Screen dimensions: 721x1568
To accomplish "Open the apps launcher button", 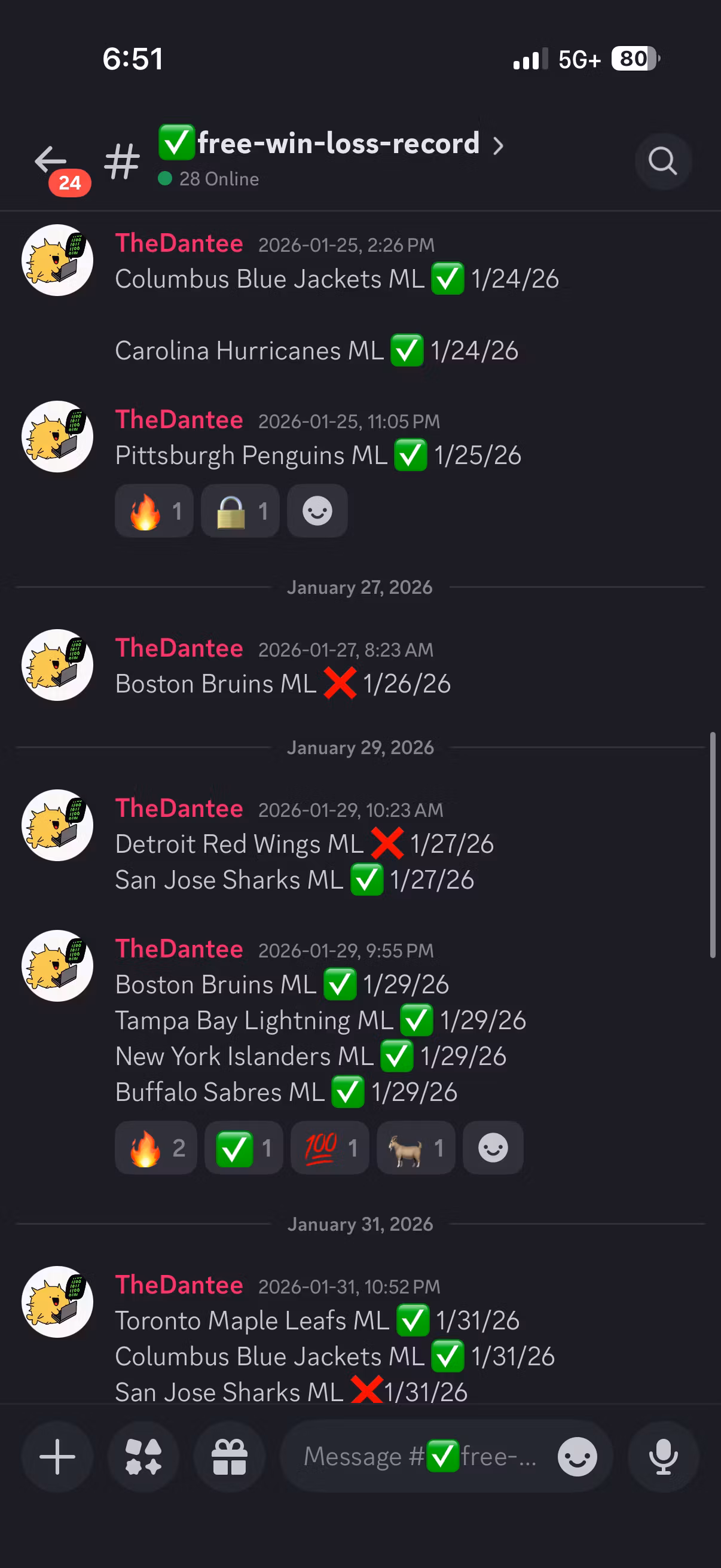I will click(143, 1457).
